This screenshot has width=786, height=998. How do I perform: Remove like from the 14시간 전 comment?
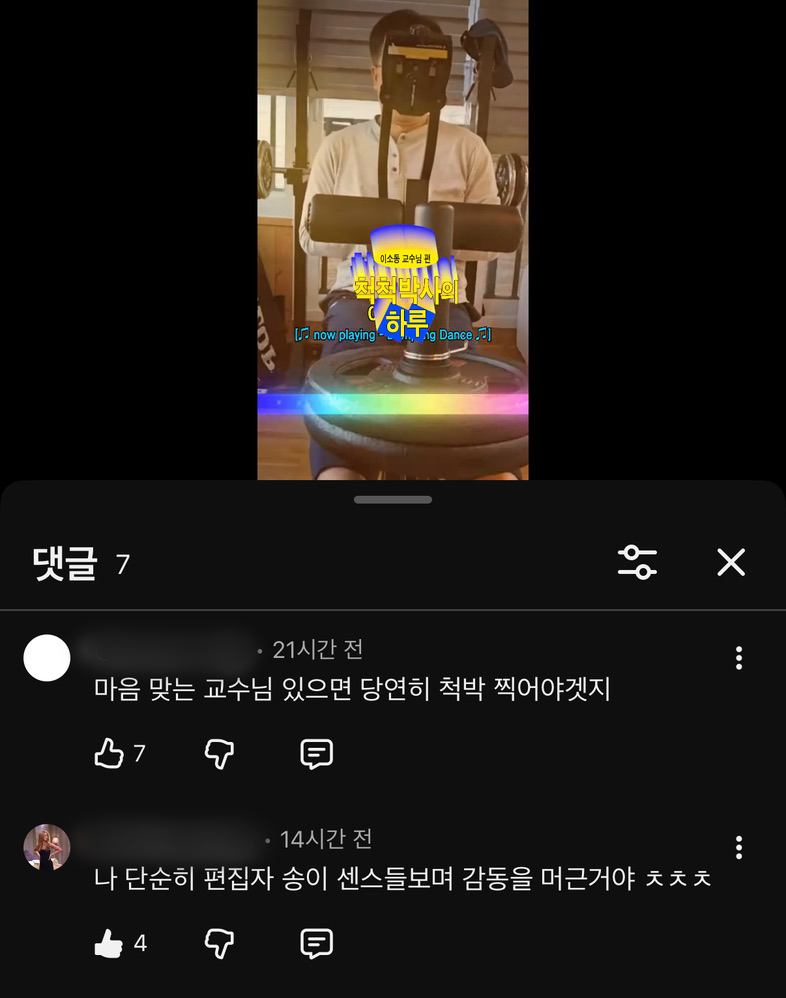[x=108, y=942]
